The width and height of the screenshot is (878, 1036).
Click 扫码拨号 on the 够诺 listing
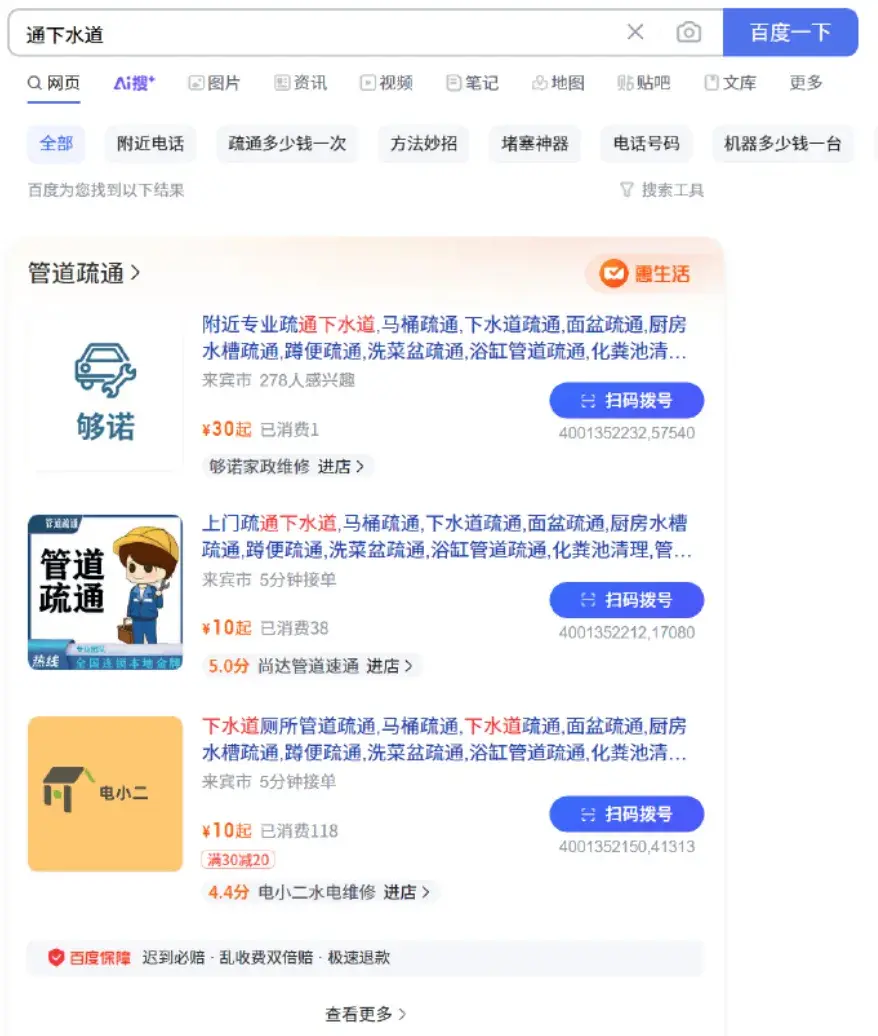(627, 399)
